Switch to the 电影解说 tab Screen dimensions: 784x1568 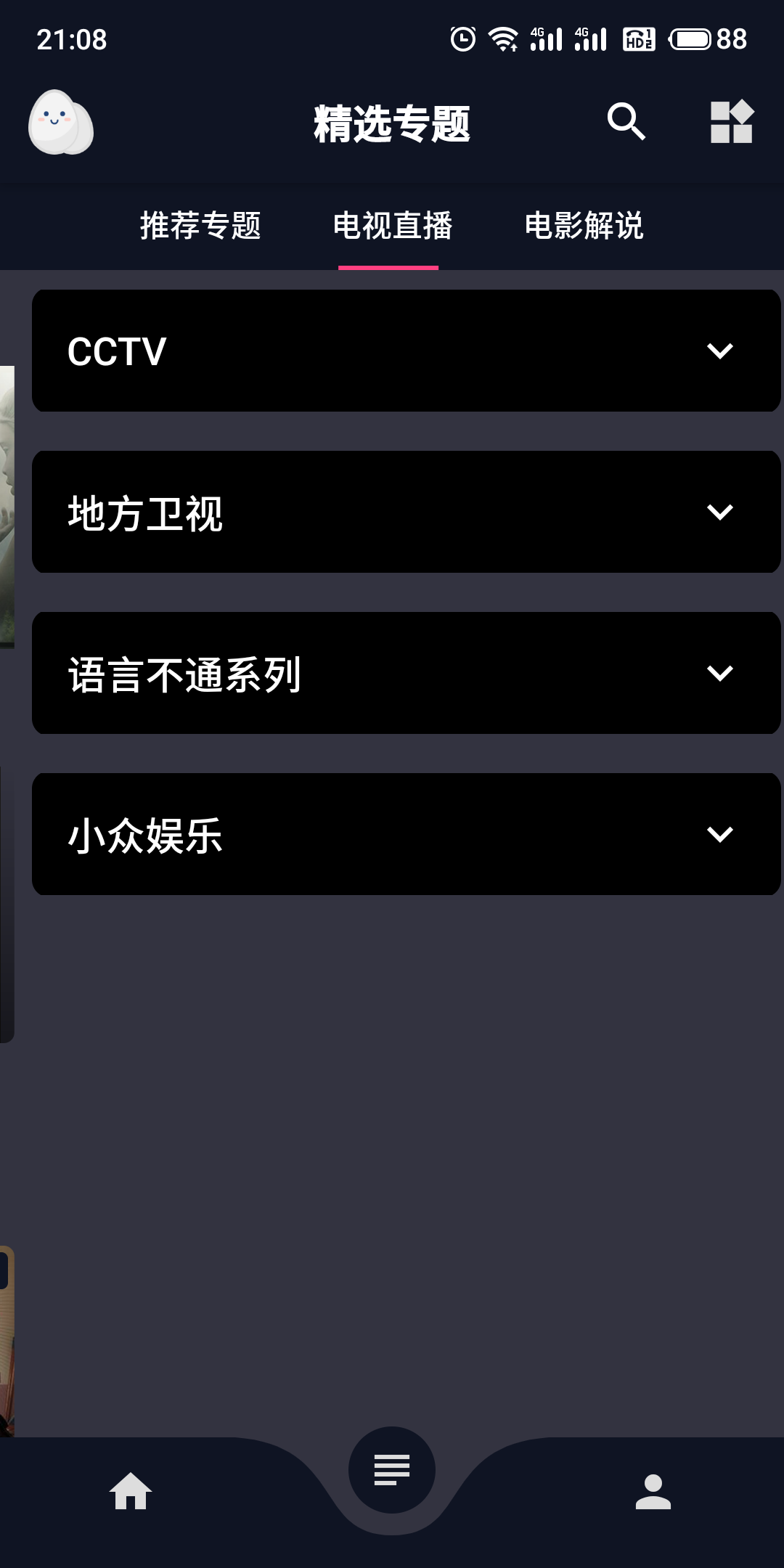pyautogui.click(x=584, y=226)
